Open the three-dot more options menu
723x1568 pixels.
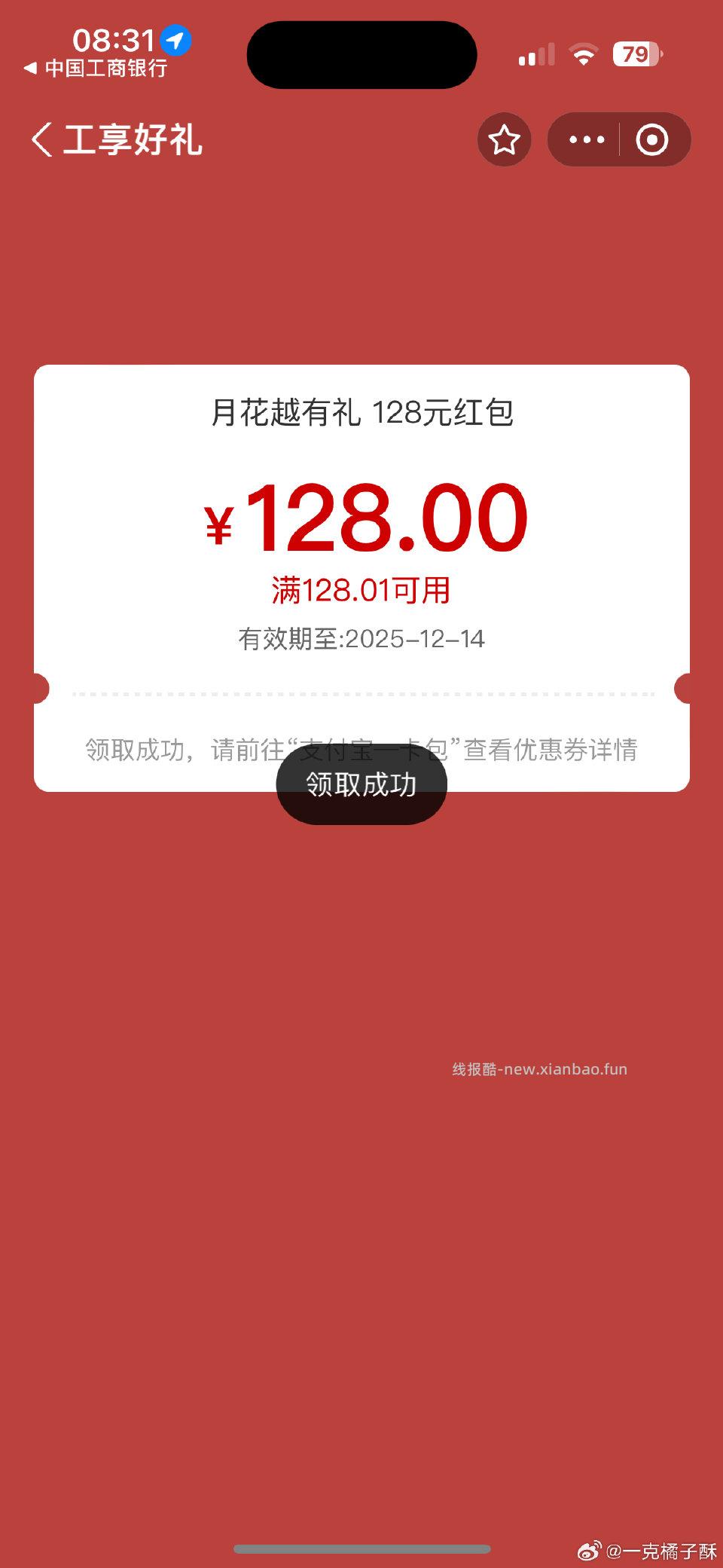click(x=586, y=139)
